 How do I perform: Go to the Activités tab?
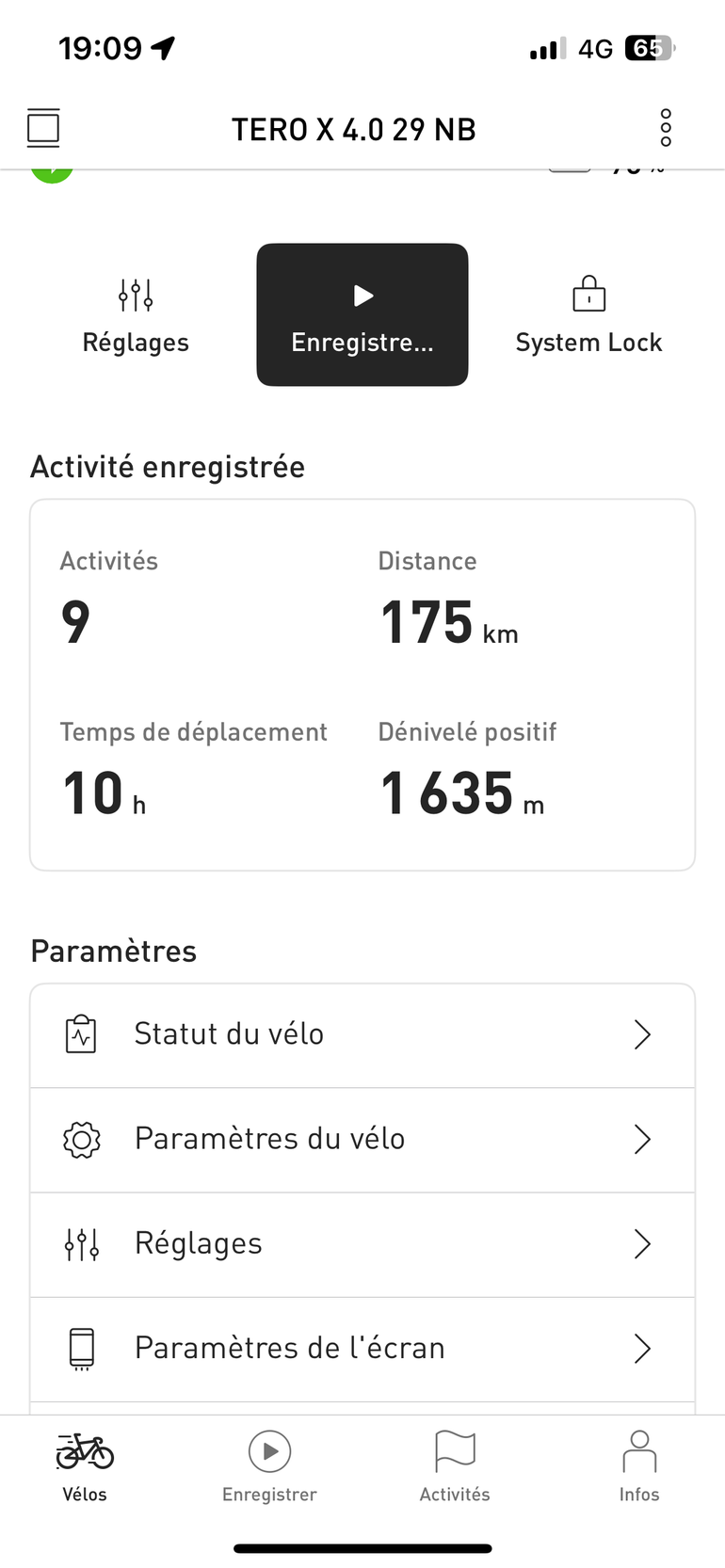point(455,1466)
